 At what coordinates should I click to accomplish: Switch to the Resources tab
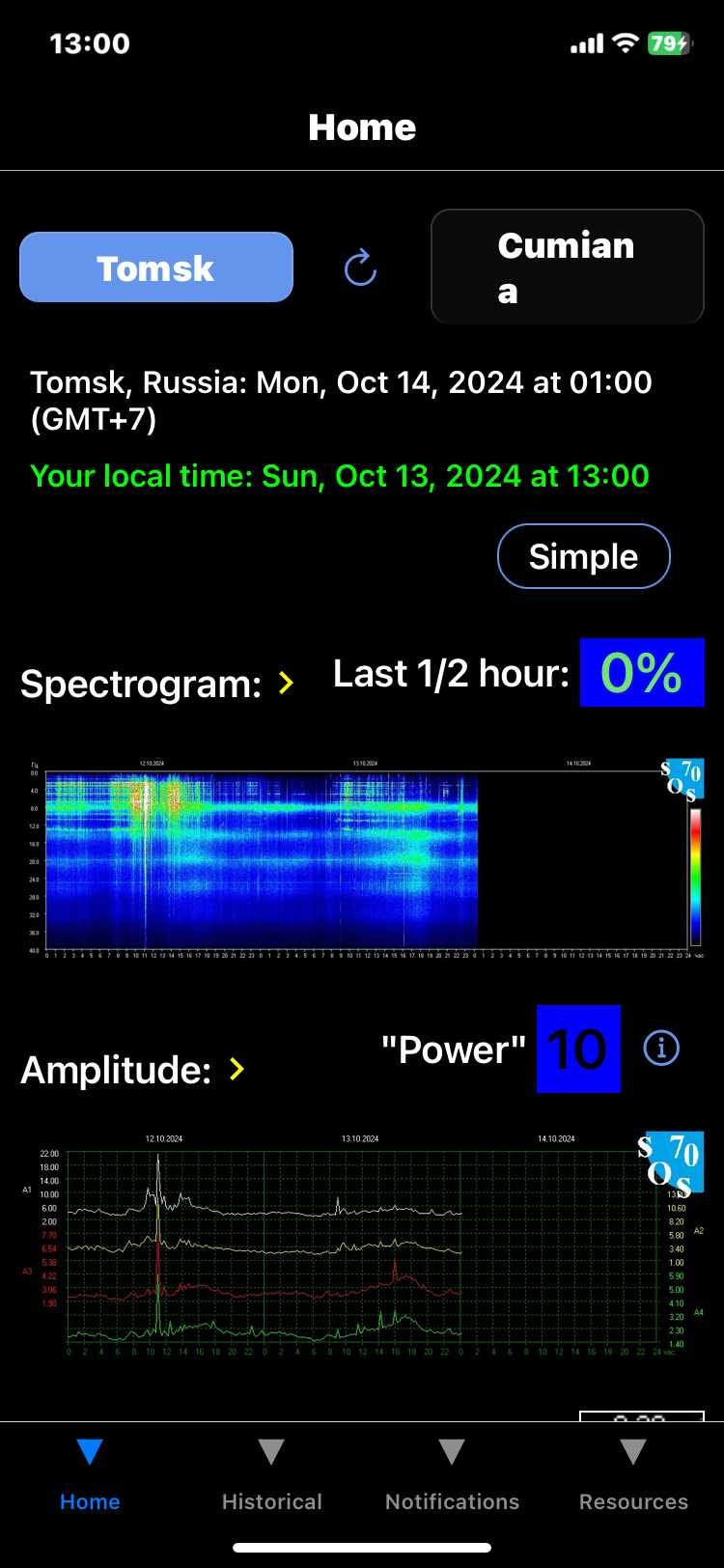(633, 1475)
